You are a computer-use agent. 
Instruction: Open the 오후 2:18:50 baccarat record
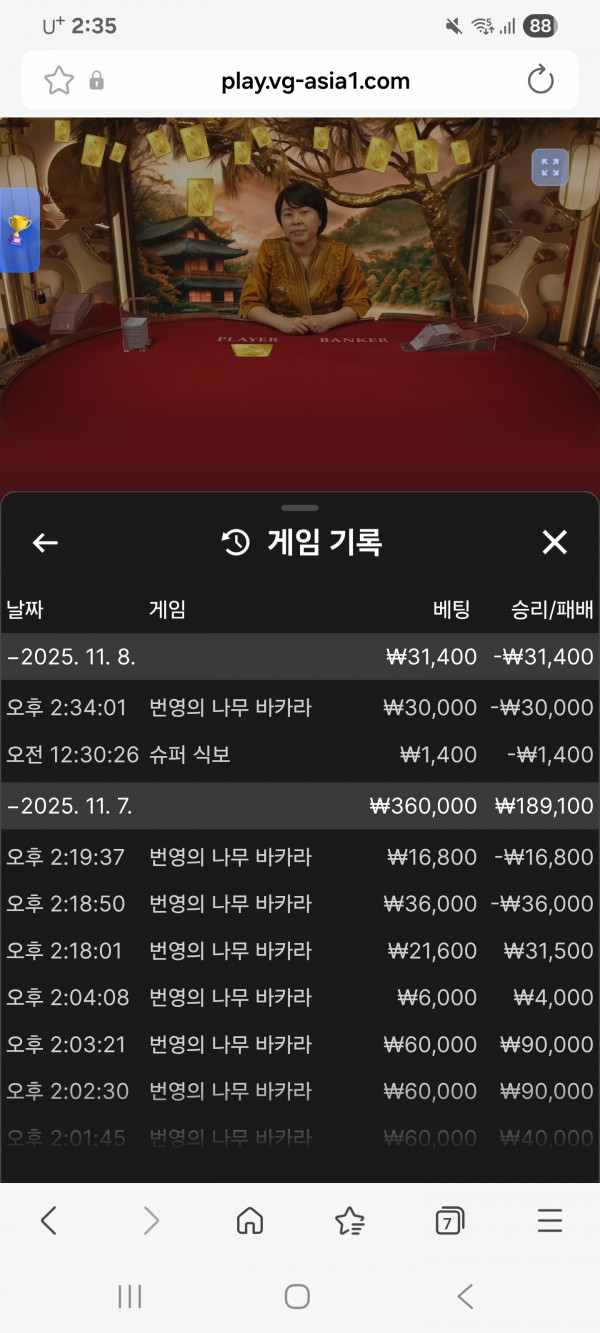[300, 904]
